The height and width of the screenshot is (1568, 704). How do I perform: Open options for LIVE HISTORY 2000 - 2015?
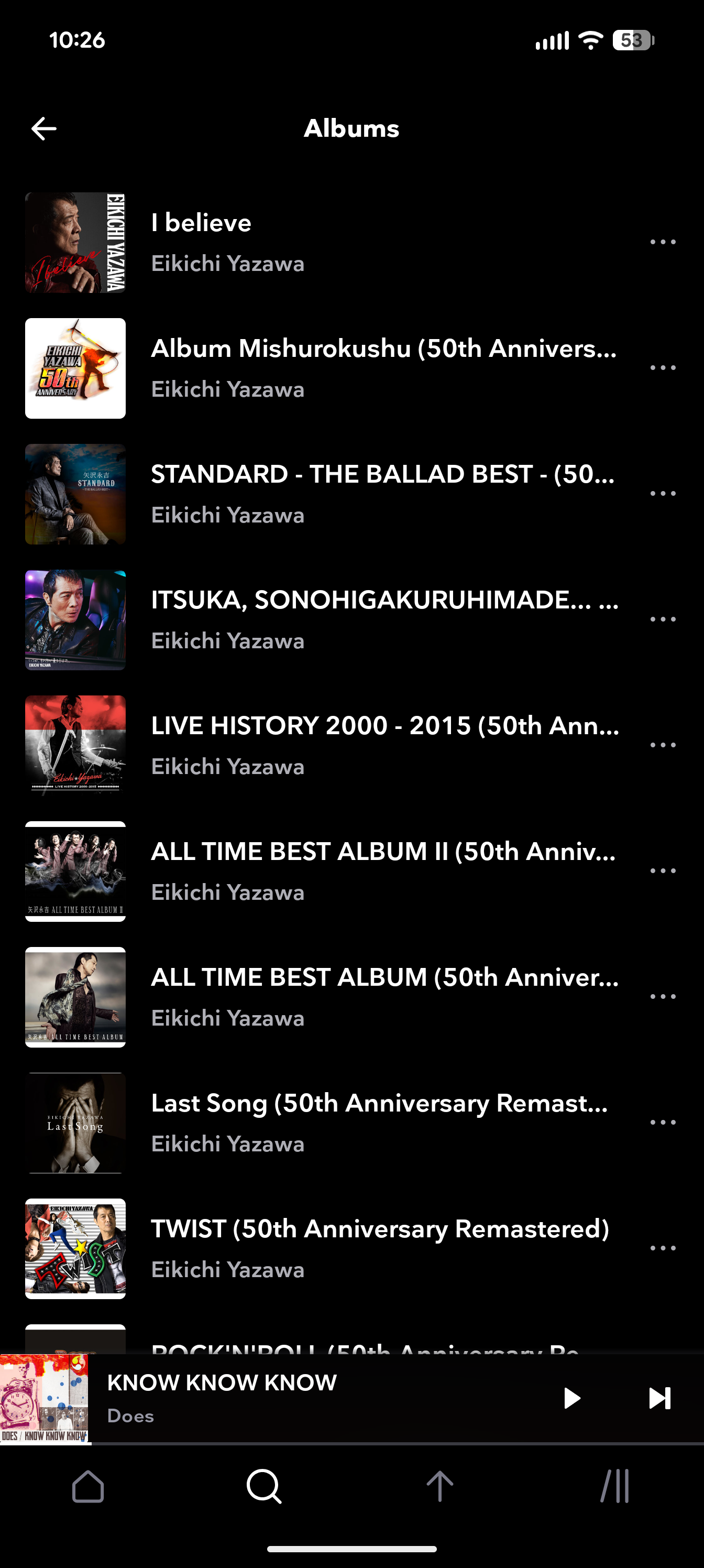[x=663, y=745]
